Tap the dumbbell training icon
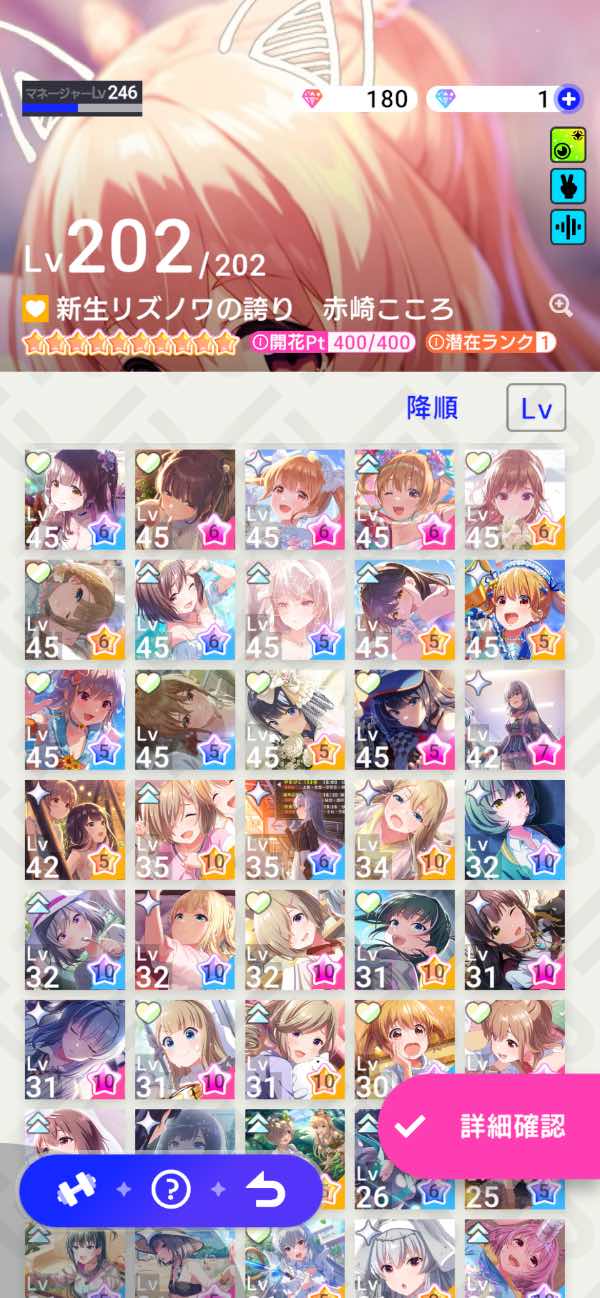This screenshot has height=1298, width=600. (x=75, y=1189)
